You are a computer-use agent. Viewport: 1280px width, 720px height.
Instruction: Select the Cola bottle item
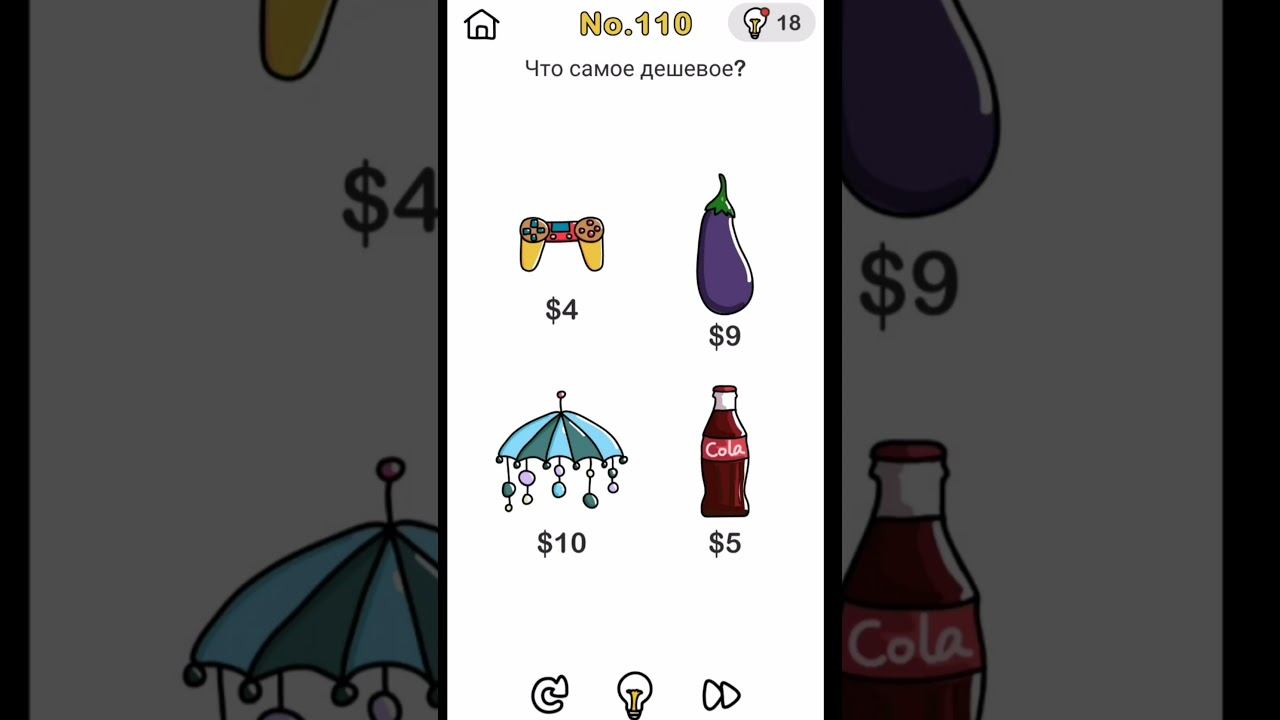pyautogui.click(x=724, y=452)
